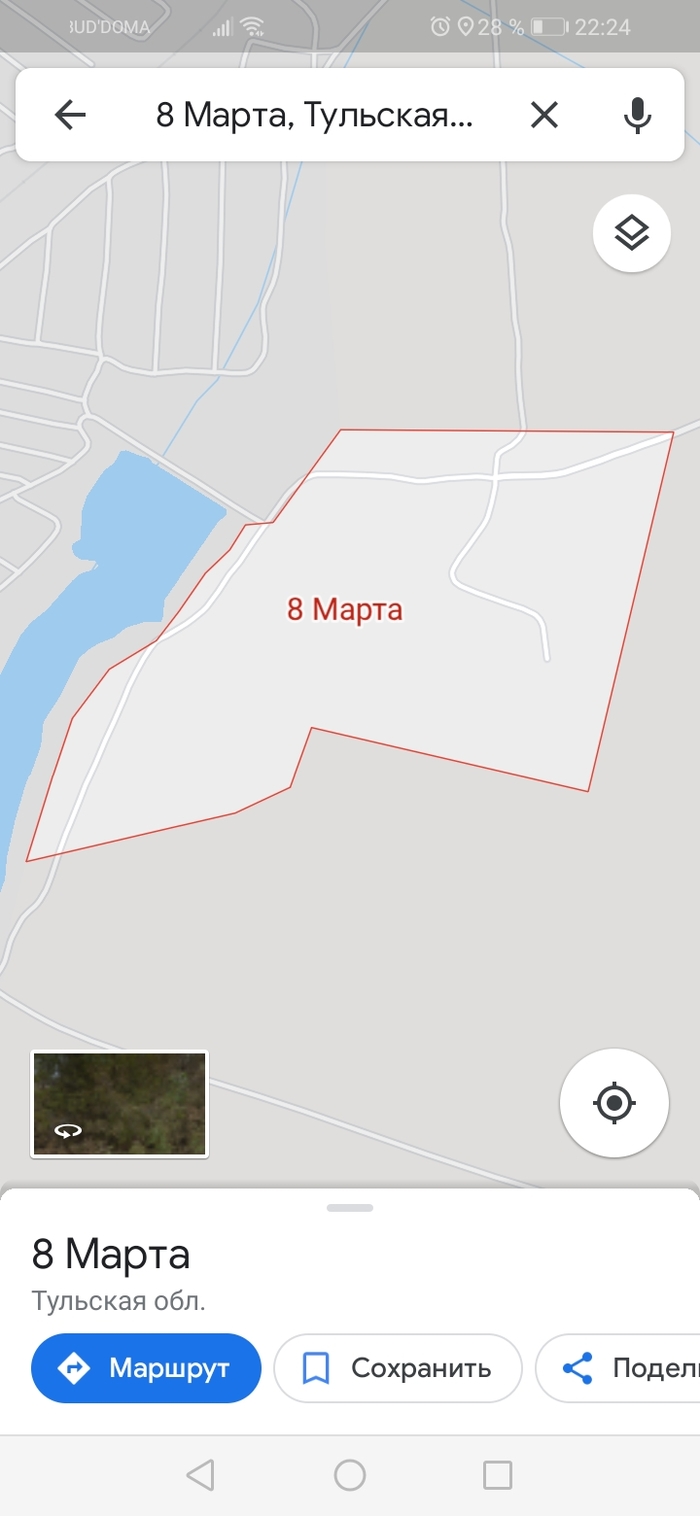Expand the 8 Марта place card handle
Viewport: 700px width, 1516px height.
350,1208
